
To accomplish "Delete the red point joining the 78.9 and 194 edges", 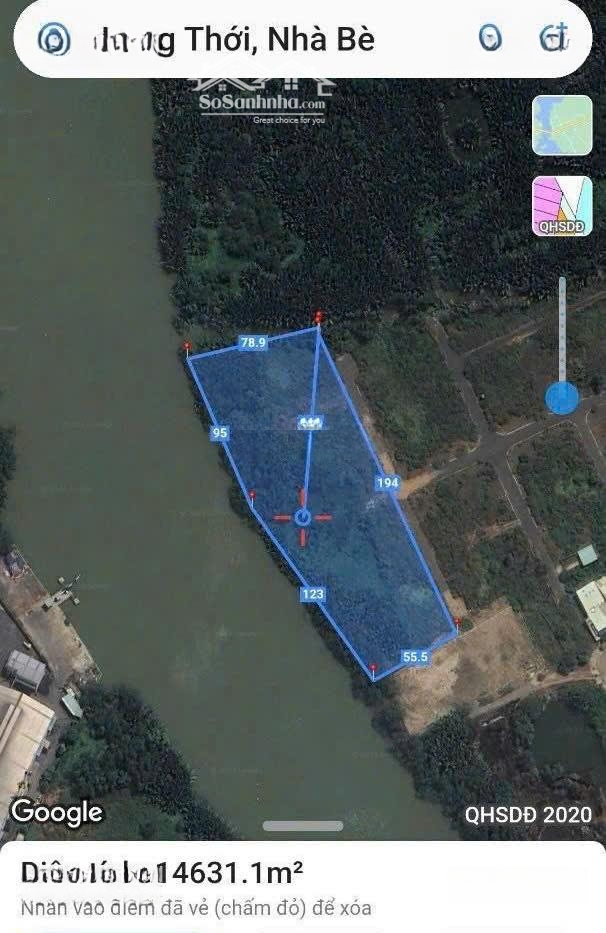I will pyautogui.click(x=319, y=318).
